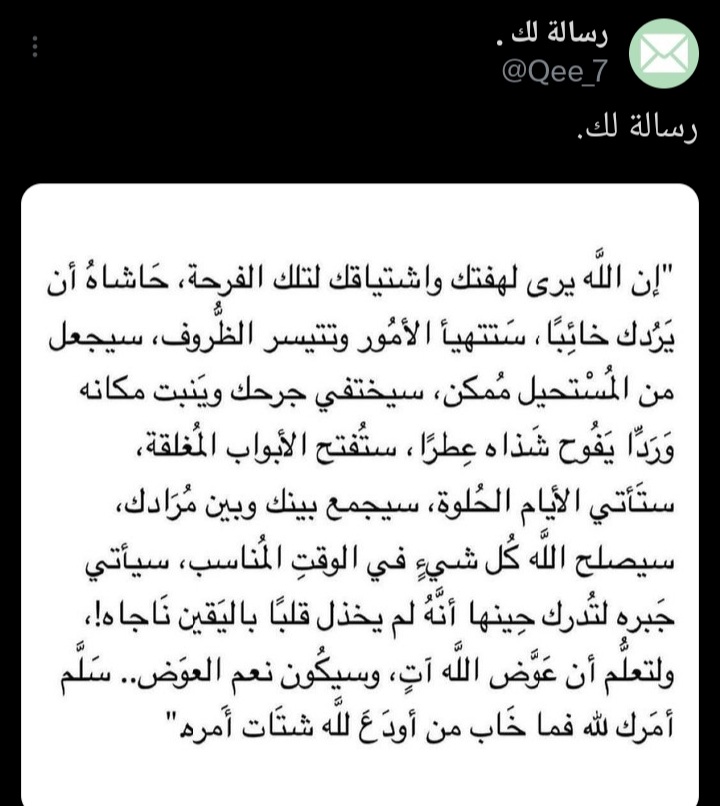Open the tweet's three-dot overflow menu
This screenshot has width=720, height=806.
(x=35, y=47)
